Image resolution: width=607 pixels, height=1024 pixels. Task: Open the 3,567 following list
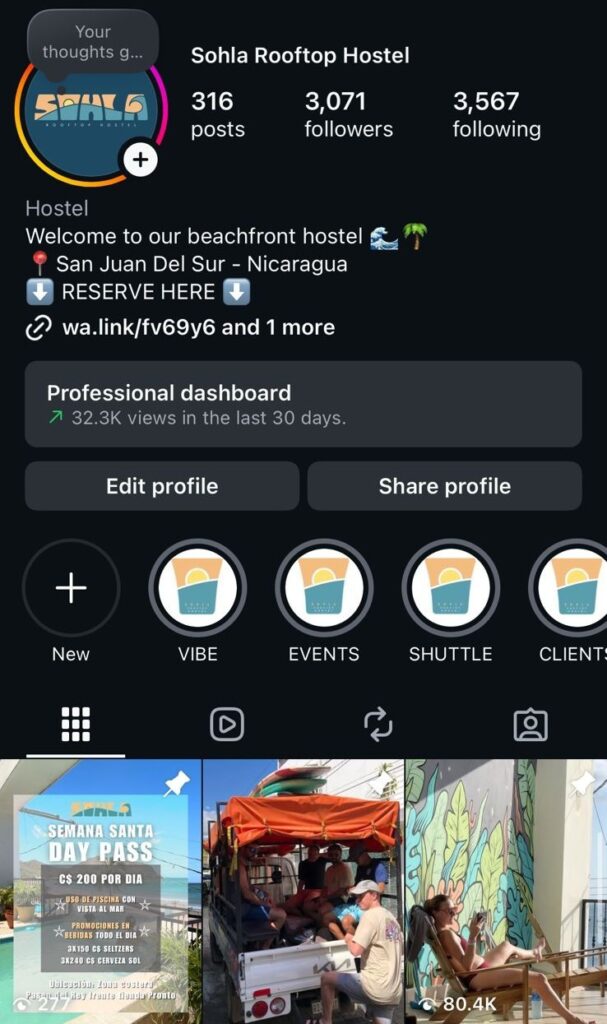[496, 115]
